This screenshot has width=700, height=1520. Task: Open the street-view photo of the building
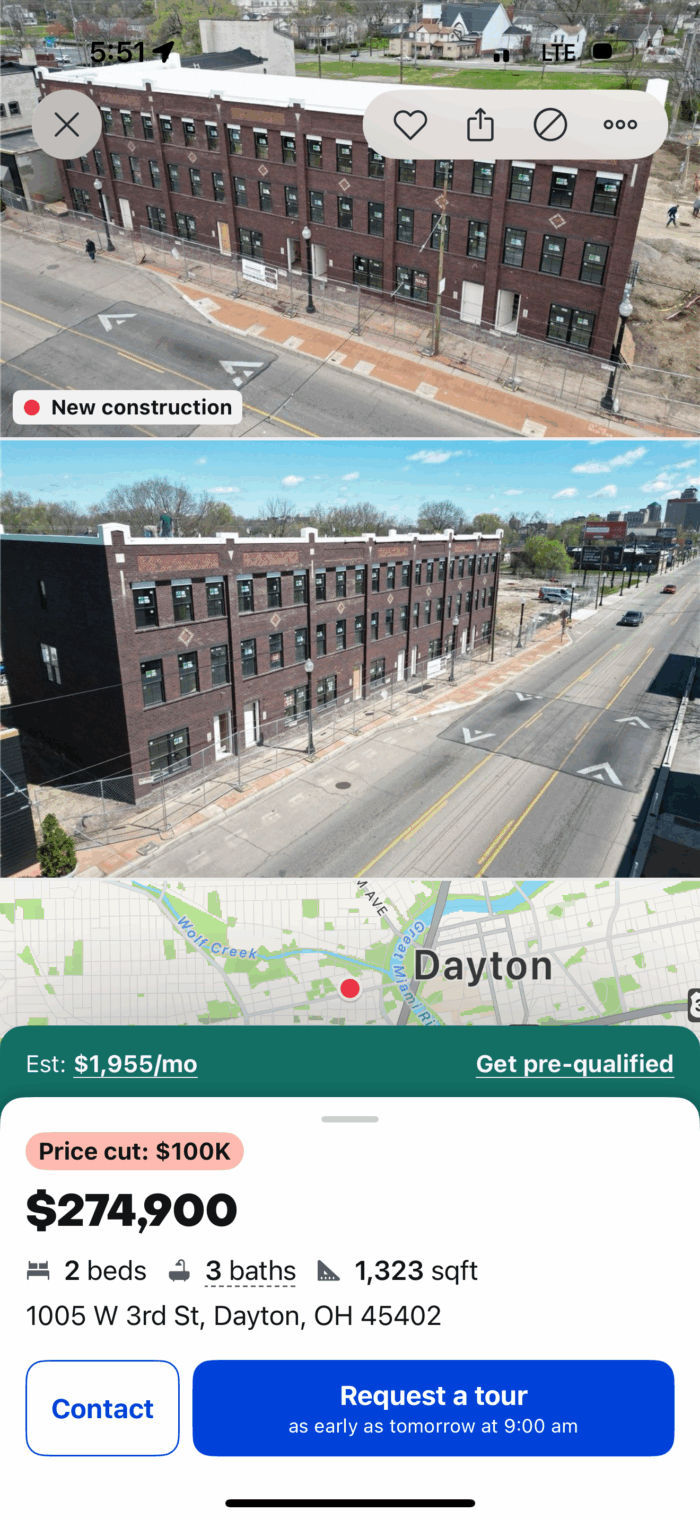(x=350, y=660)
